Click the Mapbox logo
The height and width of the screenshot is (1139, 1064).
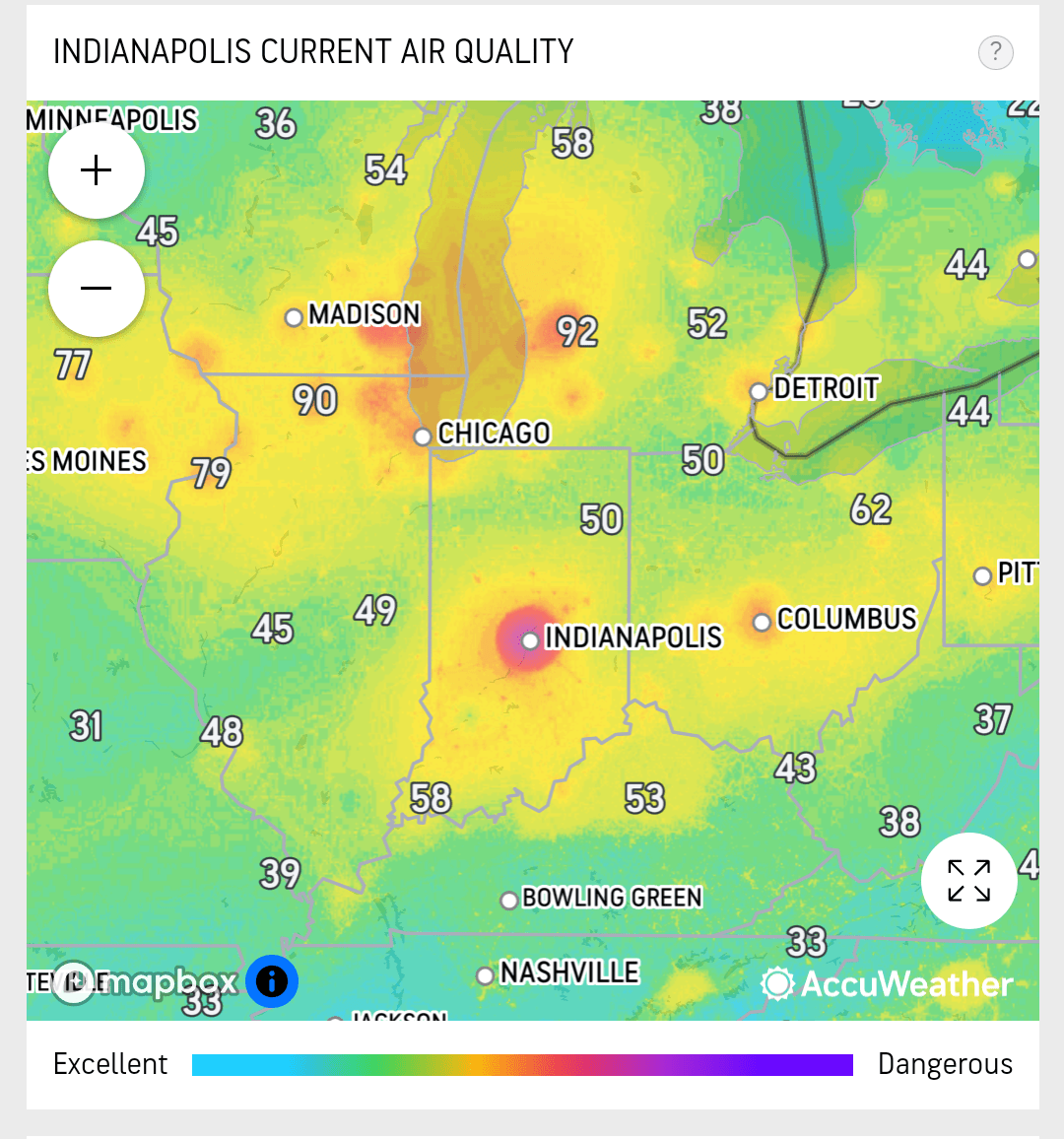[158, 981]
